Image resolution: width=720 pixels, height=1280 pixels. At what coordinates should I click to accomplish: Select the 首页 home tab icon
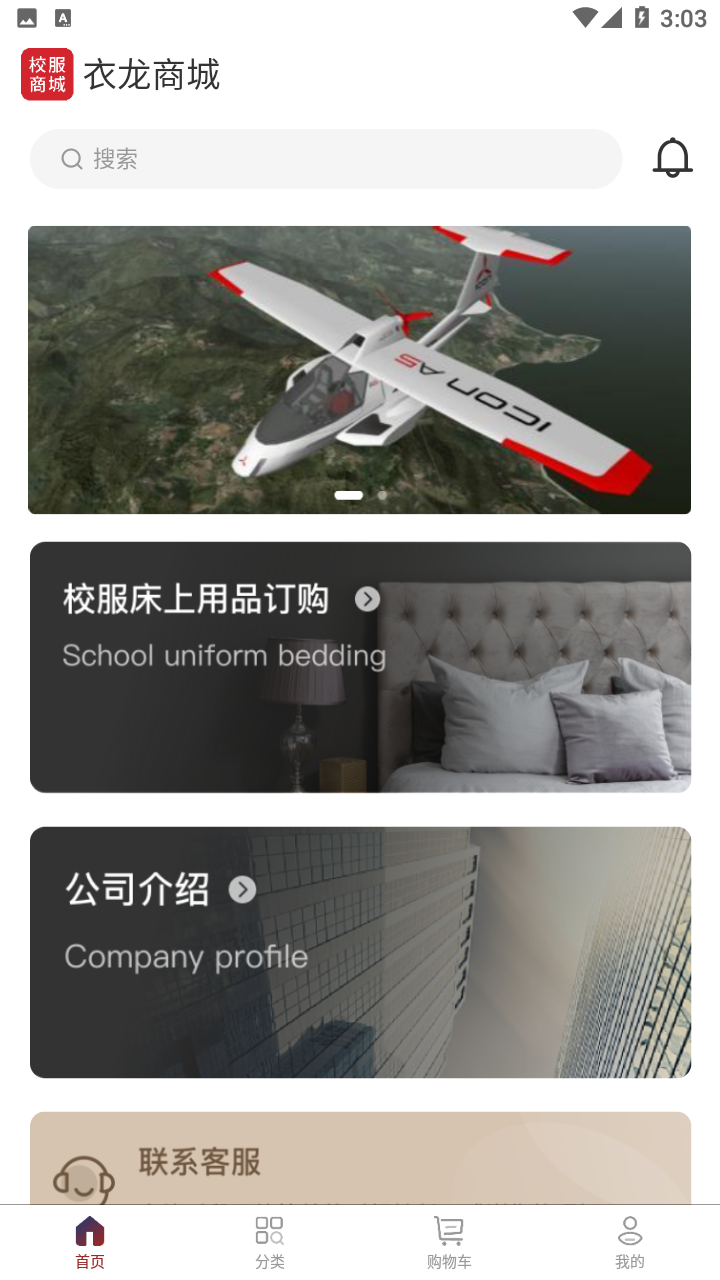(x=89, y=1230)
